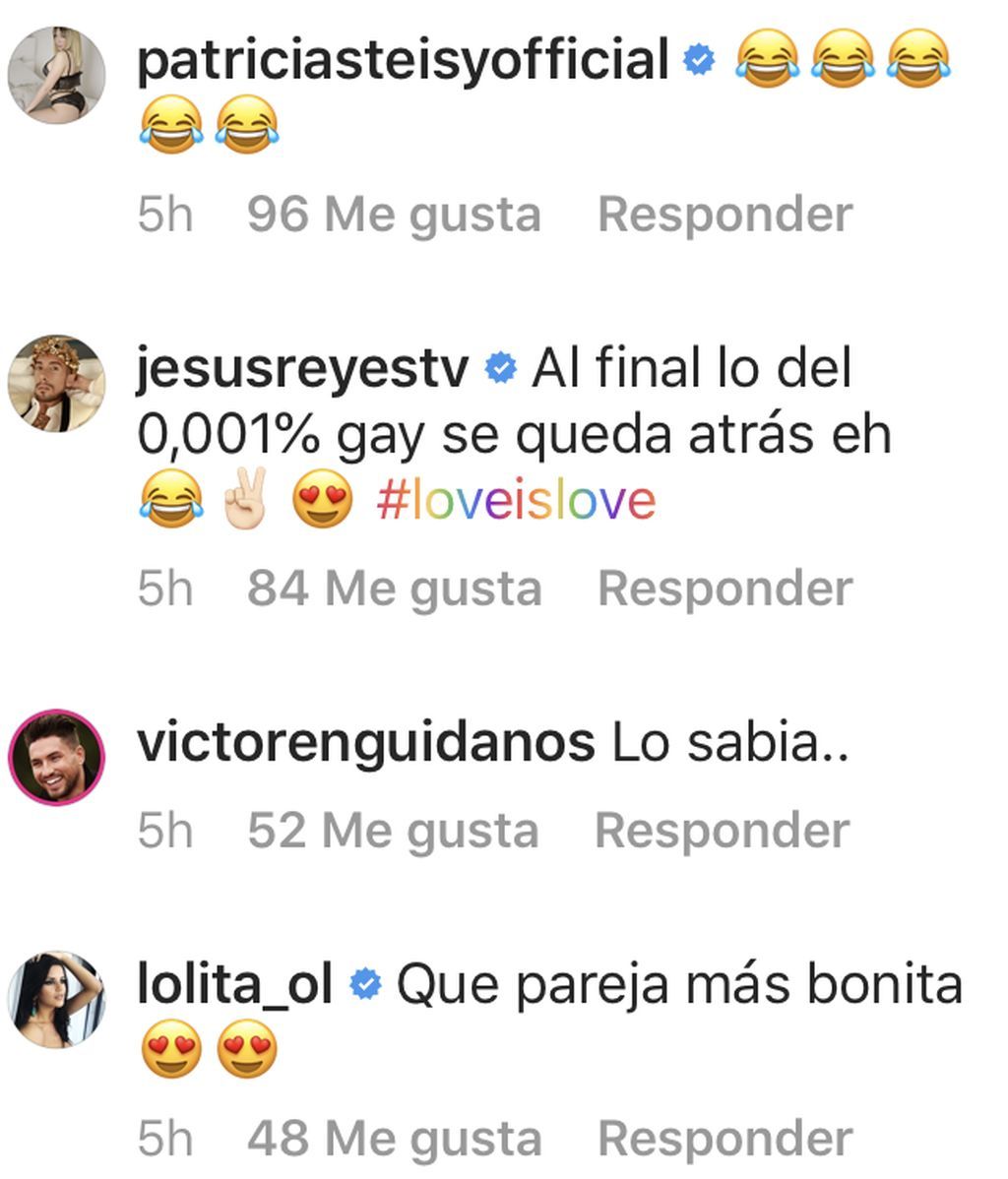View the 84 likes on jesusreyestv's comment
Image resolution: width=1008 pixels, height=1179 pixels.
coord(393,589)
